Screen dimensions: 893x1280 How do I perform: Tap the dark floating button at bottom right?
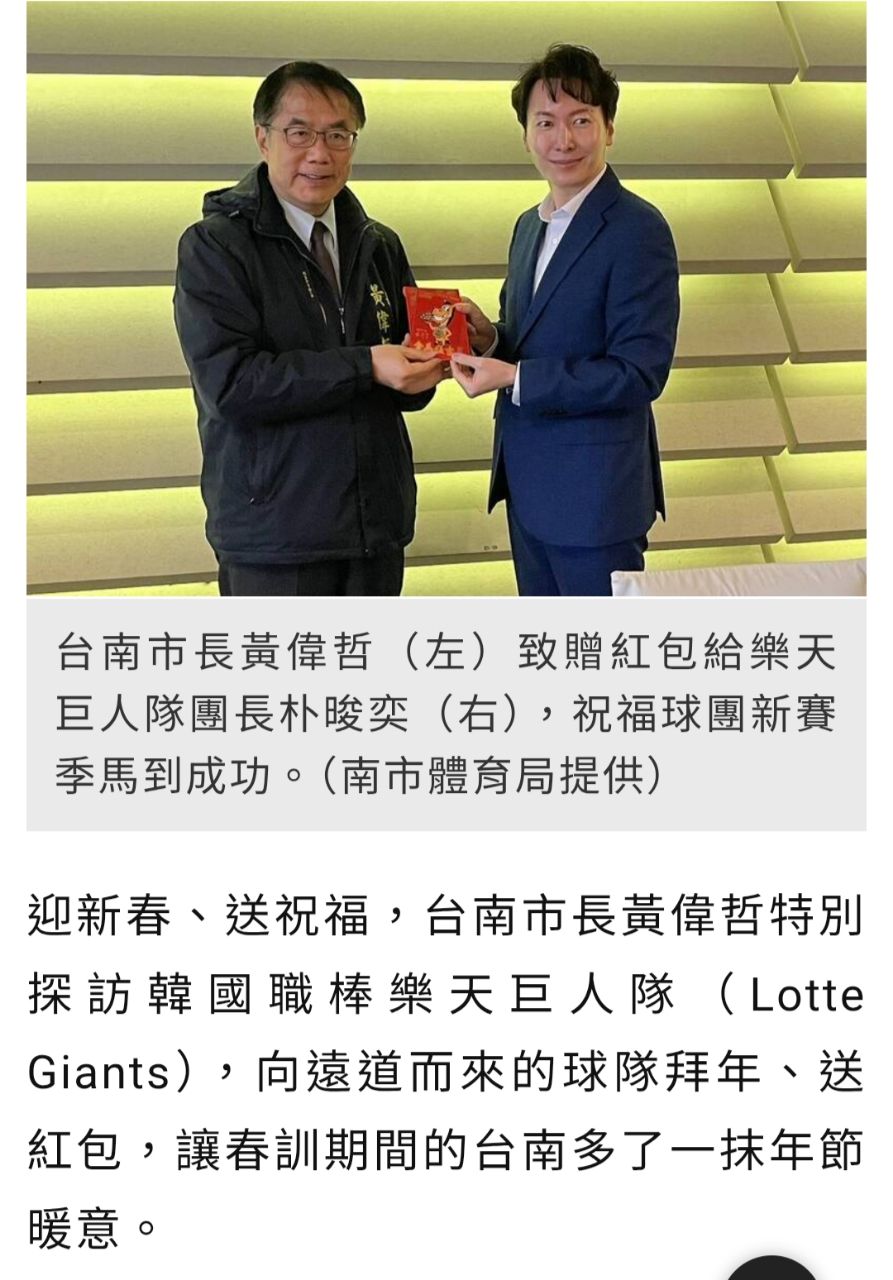tap(771, 1268)
